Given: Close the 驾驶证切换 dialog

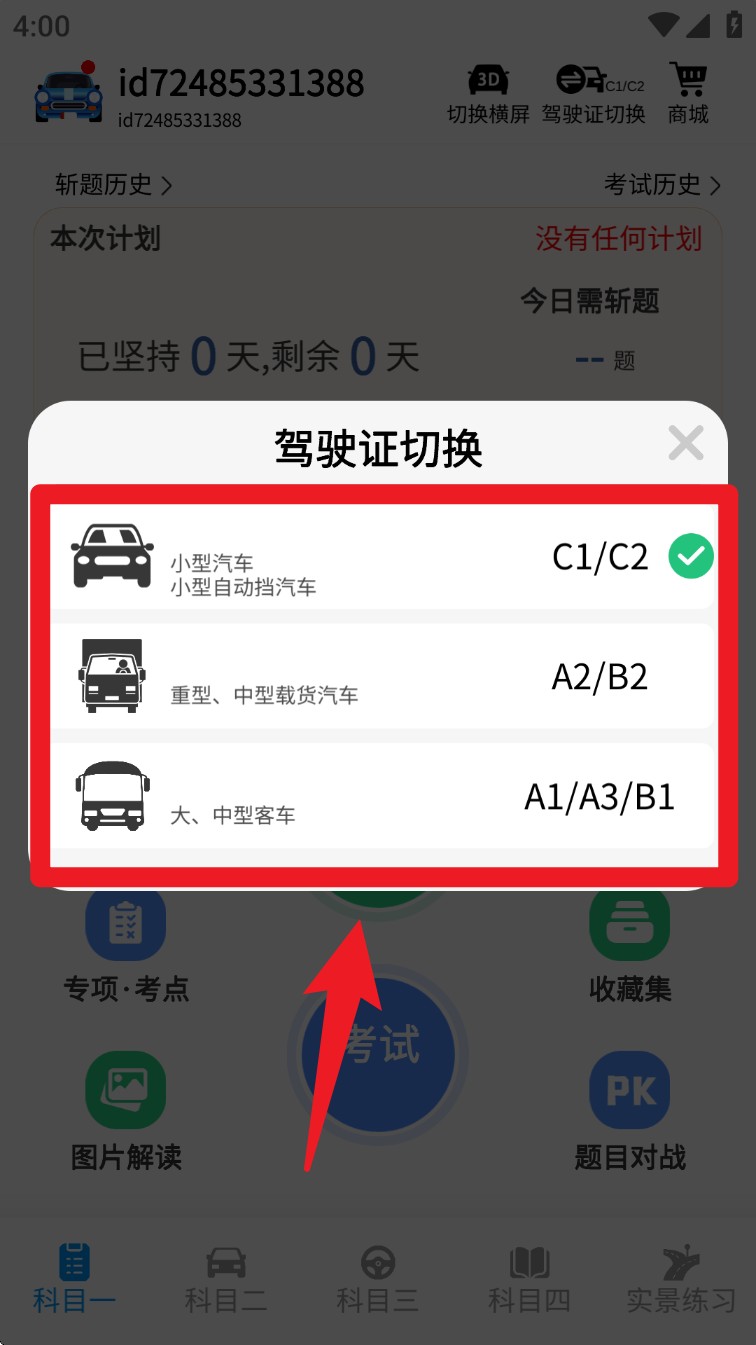Looking at the screenshot, I should tap(686, 442).
